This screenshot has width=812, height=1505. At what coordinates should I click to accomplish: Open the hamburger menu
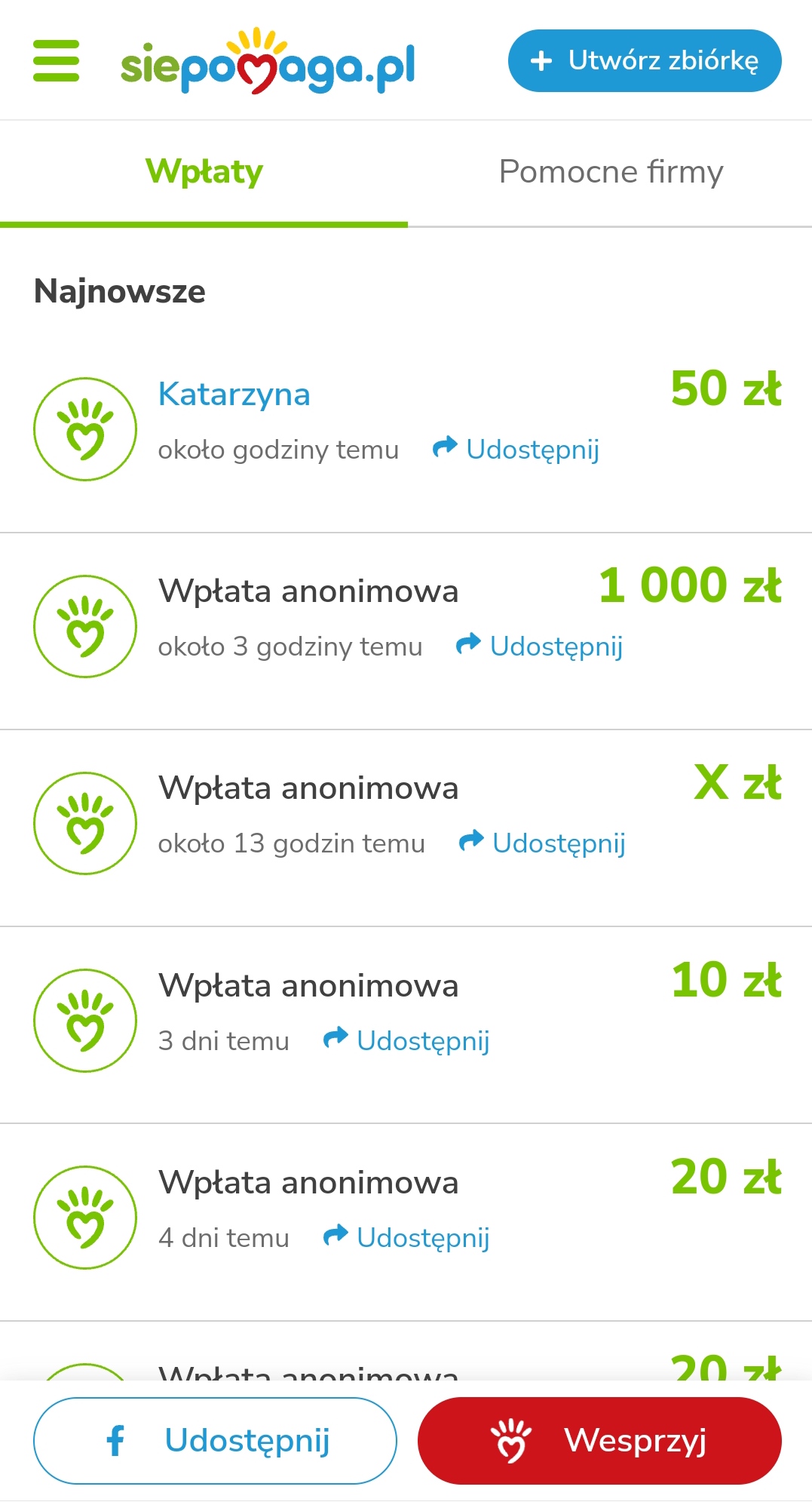[57, 61]
